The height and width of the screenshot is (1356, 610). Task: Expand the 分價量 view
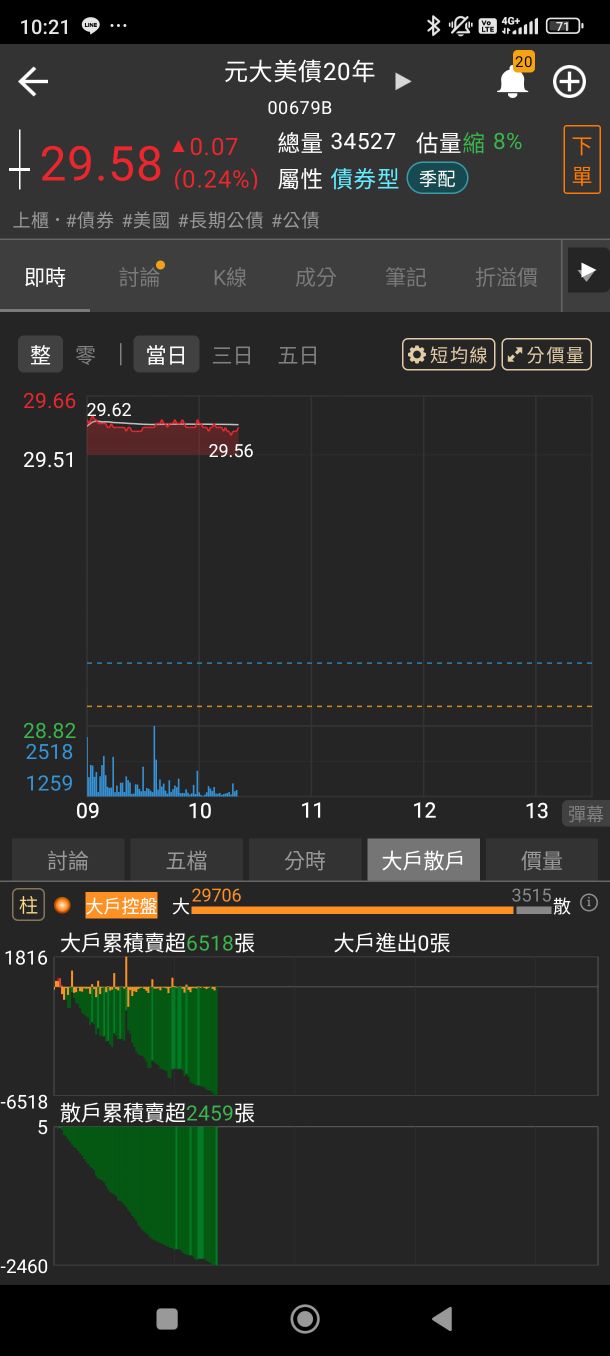click(546, 355)
